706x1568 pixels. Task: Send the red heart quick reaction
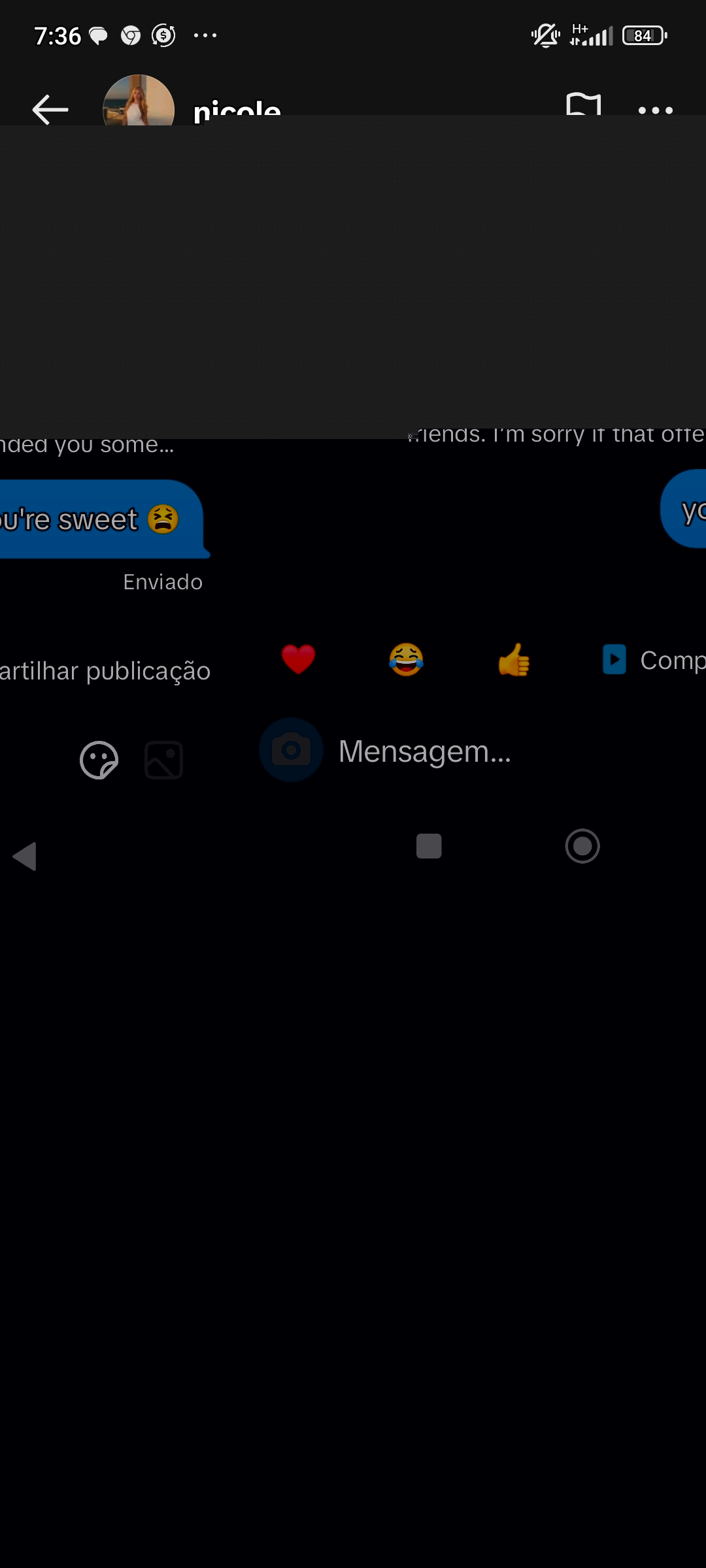298,659
